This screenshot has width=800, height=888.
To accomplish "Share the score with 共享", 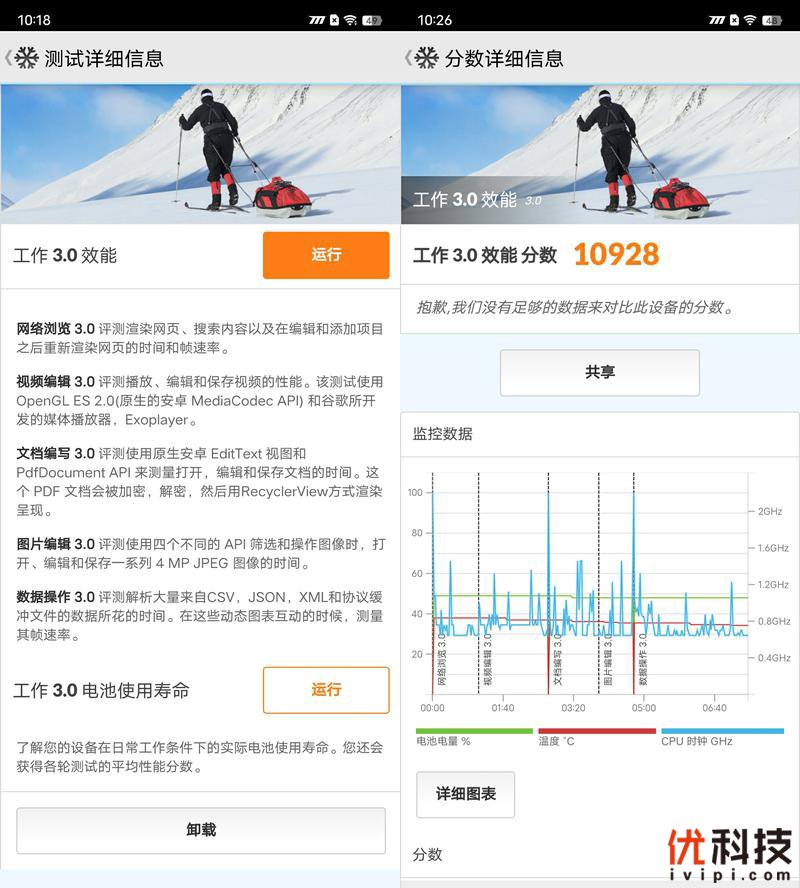I will [600, 372].
